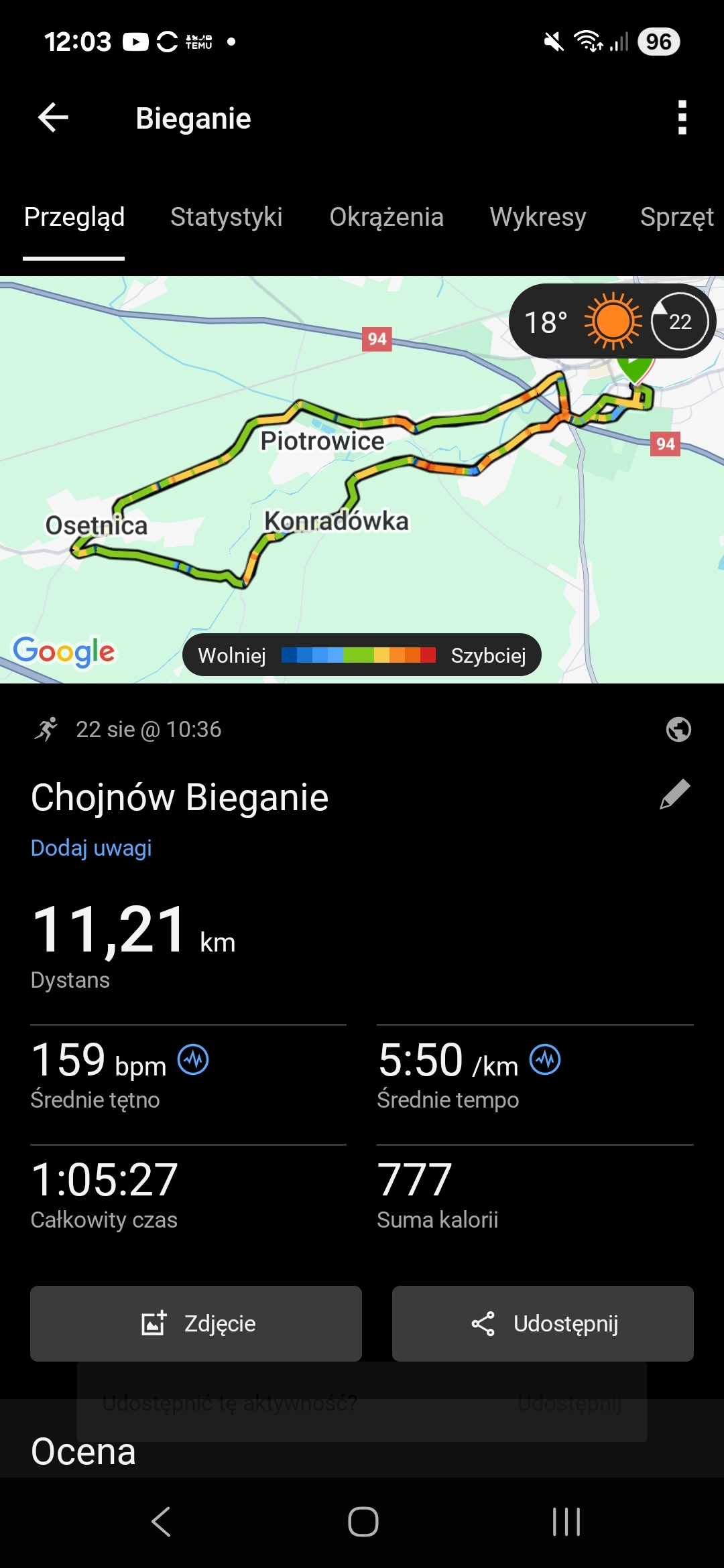Switch to the Statystyki tab

pos(226,217)
